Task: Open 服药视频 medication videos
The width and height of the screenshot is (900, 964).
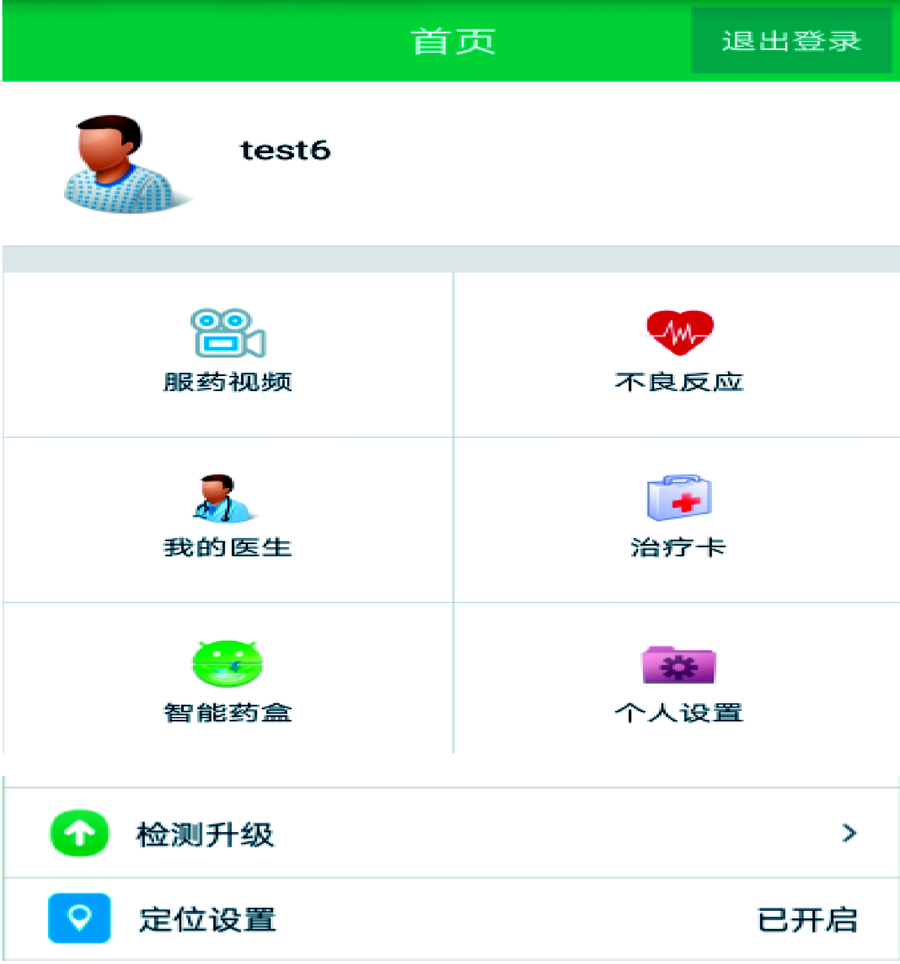Action: (228, 352)
